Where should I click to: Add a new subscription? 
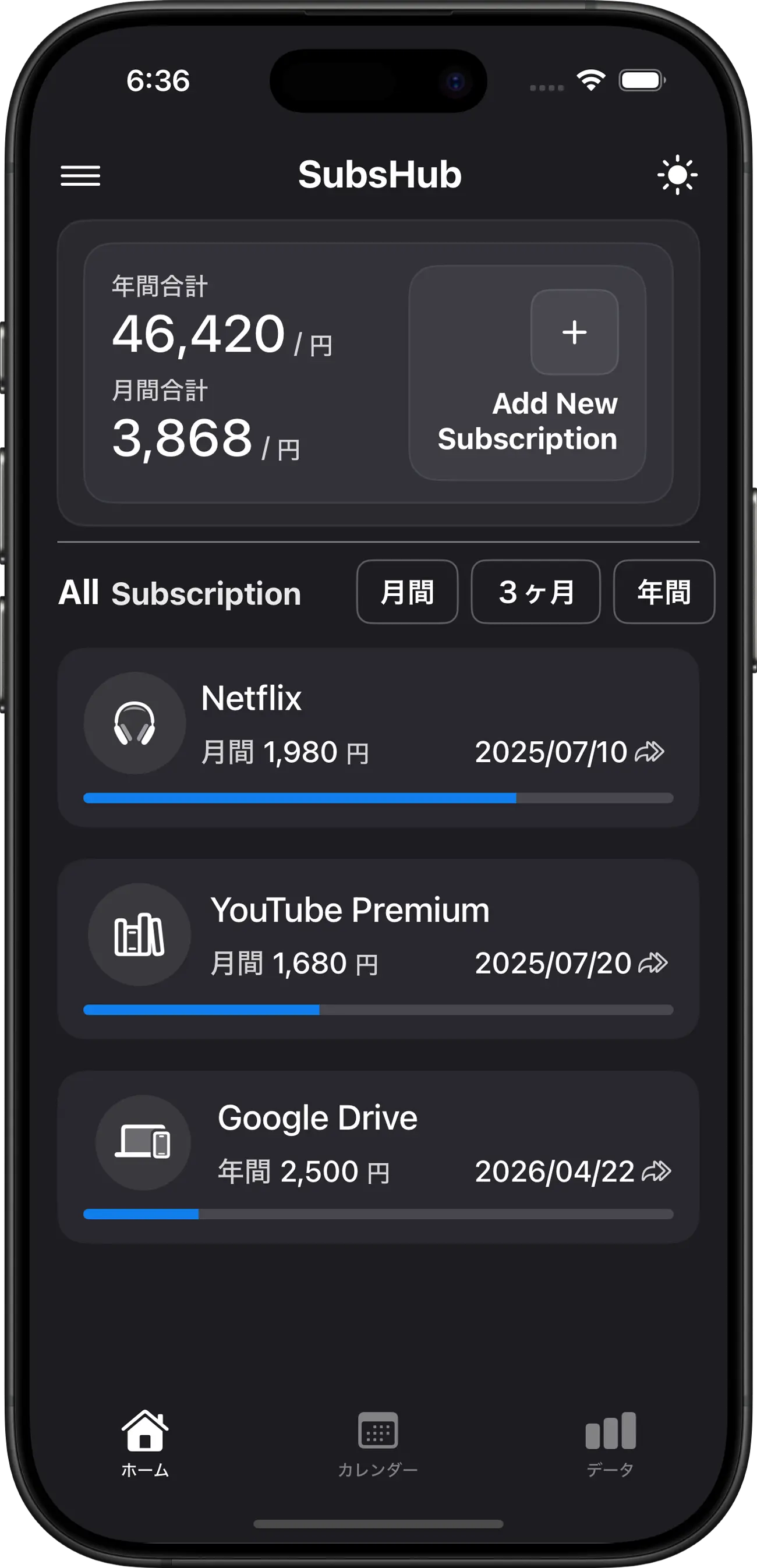coord(574,333)
